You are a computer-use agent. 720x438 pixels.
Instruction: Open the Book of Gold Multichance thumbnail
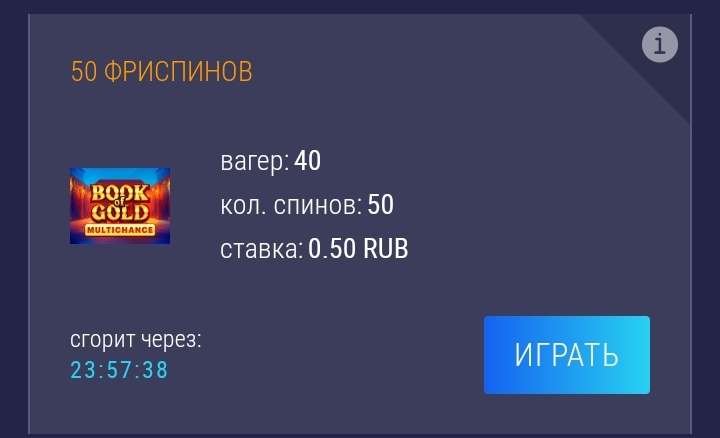pyautogui.click(x=120, y=206)
